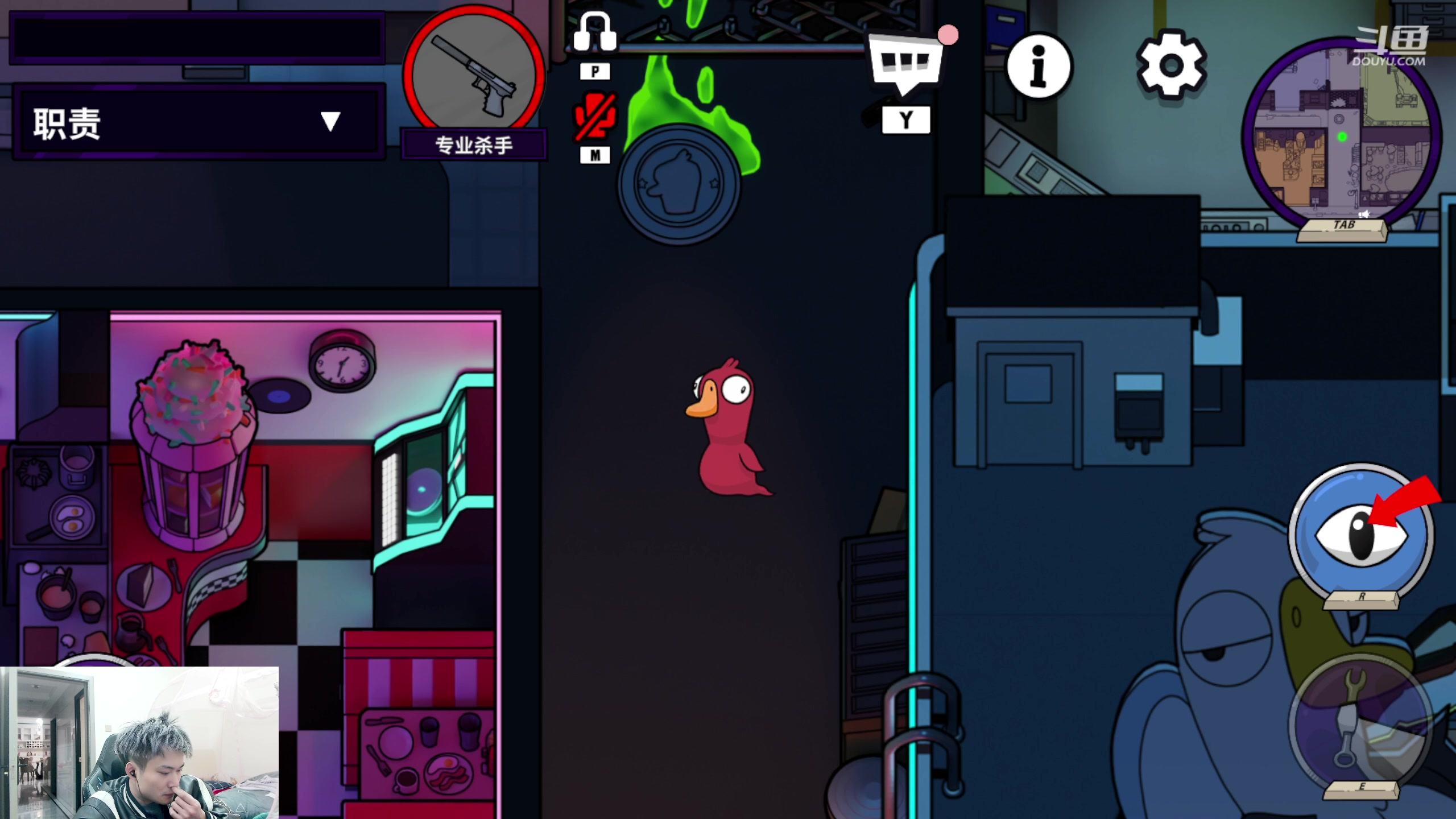The height and width of the screenshot is (819, 1456).
Task: Expand the 职责 tasks dropdown
Action: (x=330, y=121)
